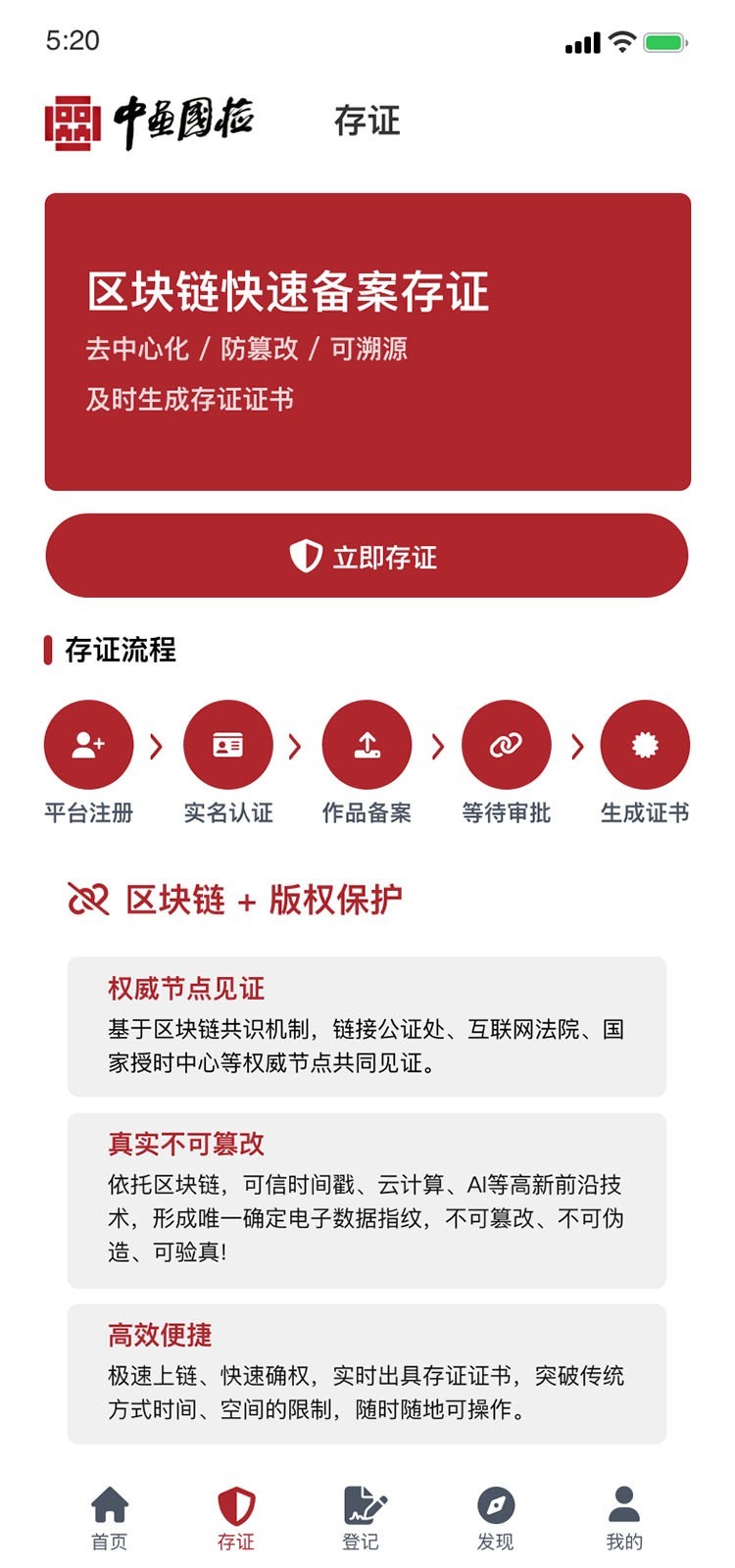Tap the 作品备案 step icon

click(x=367, y=745)
